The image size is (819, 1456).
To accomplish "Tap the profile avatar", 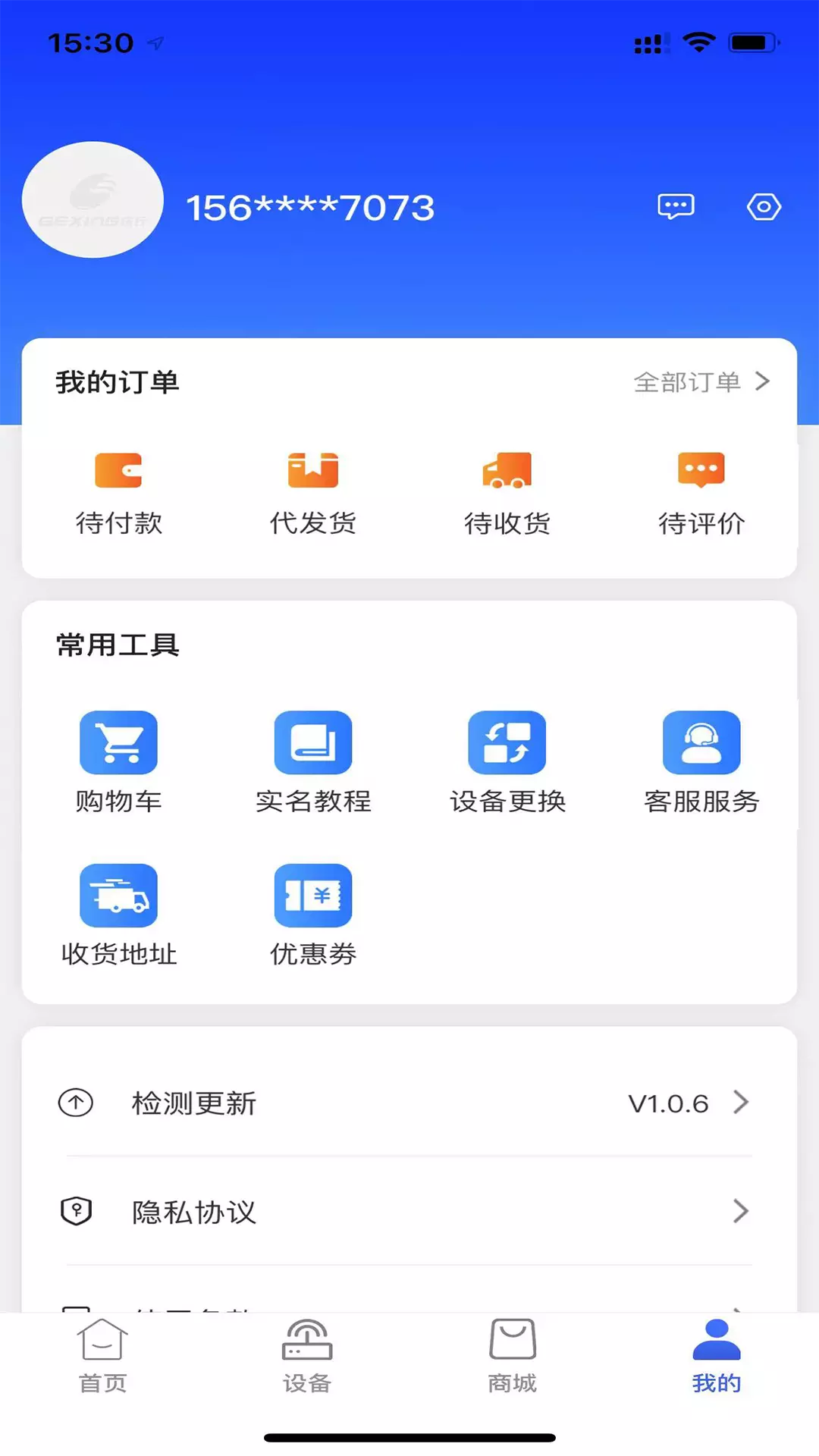I will [93, 199].
